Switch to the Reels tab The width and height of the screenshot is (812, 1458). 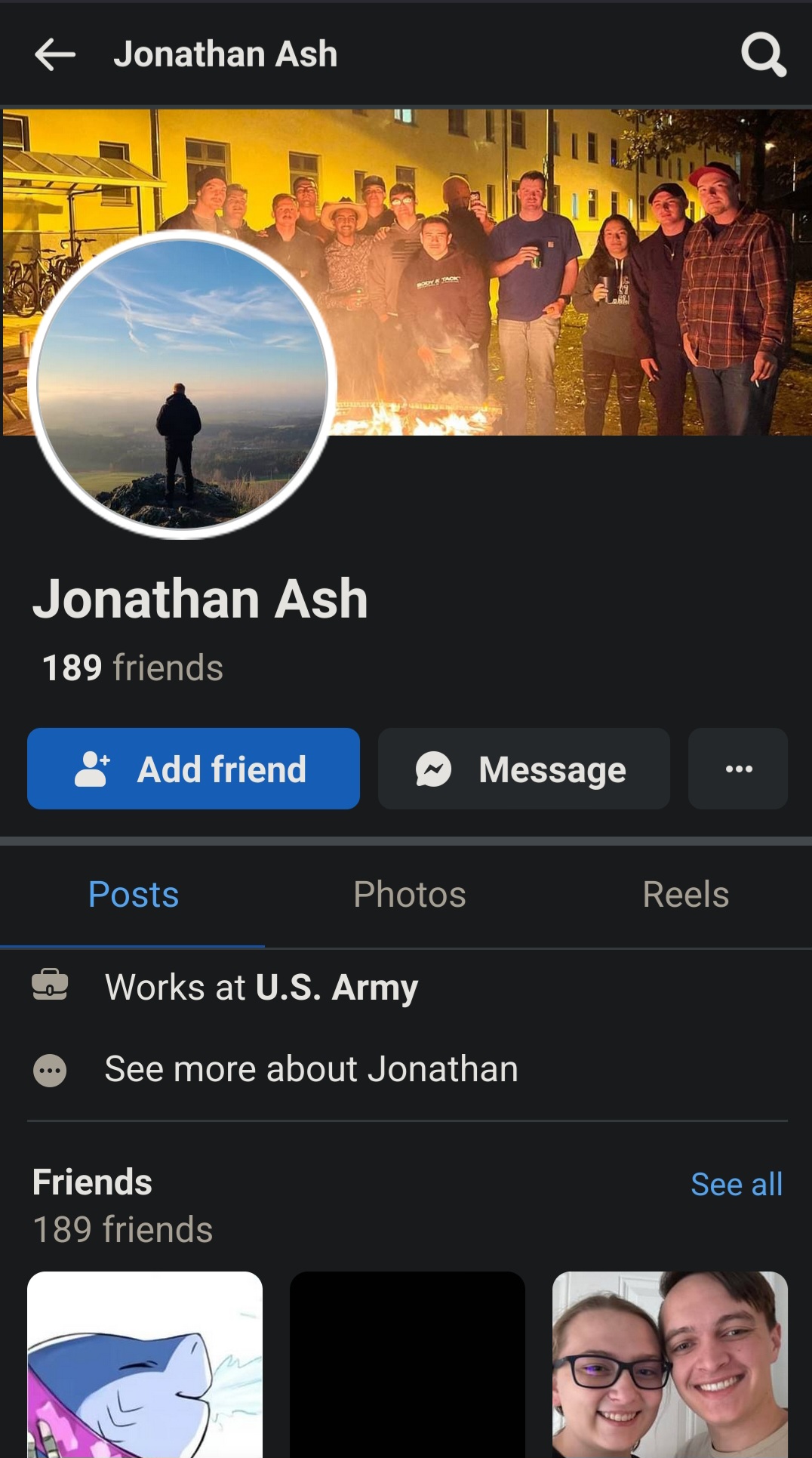tap(685, 895)
